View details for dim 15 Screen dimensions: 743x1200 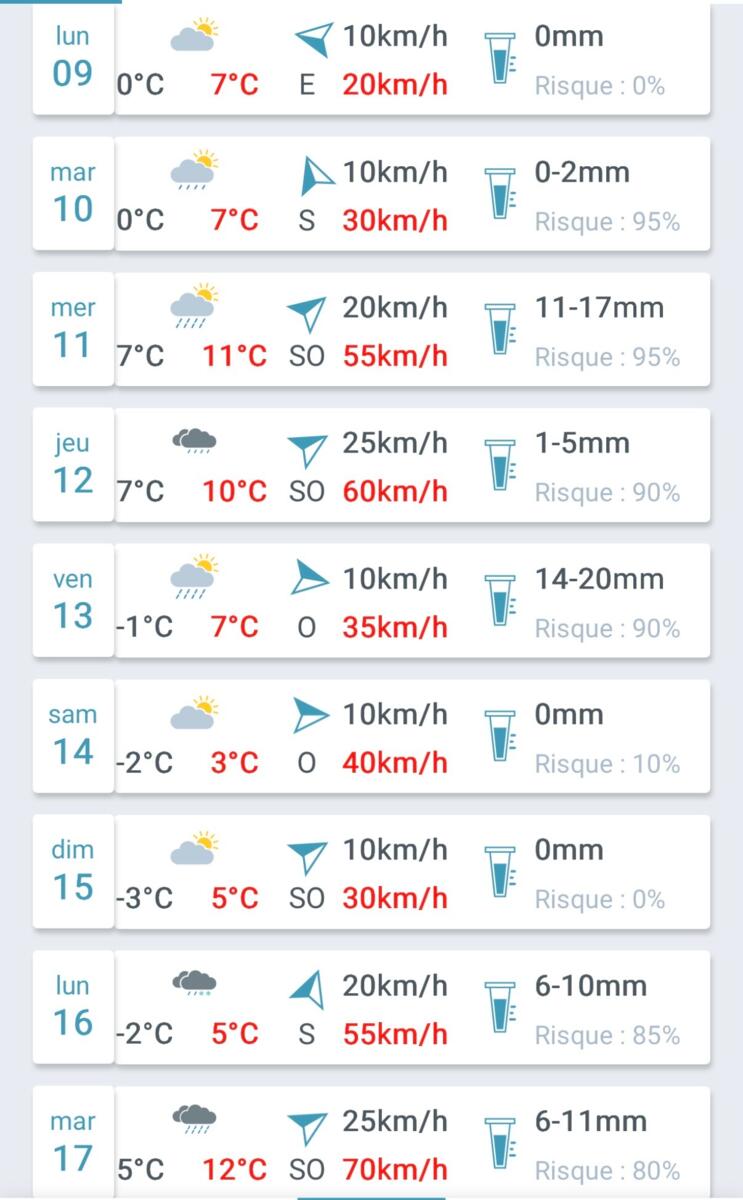(371, 873)
